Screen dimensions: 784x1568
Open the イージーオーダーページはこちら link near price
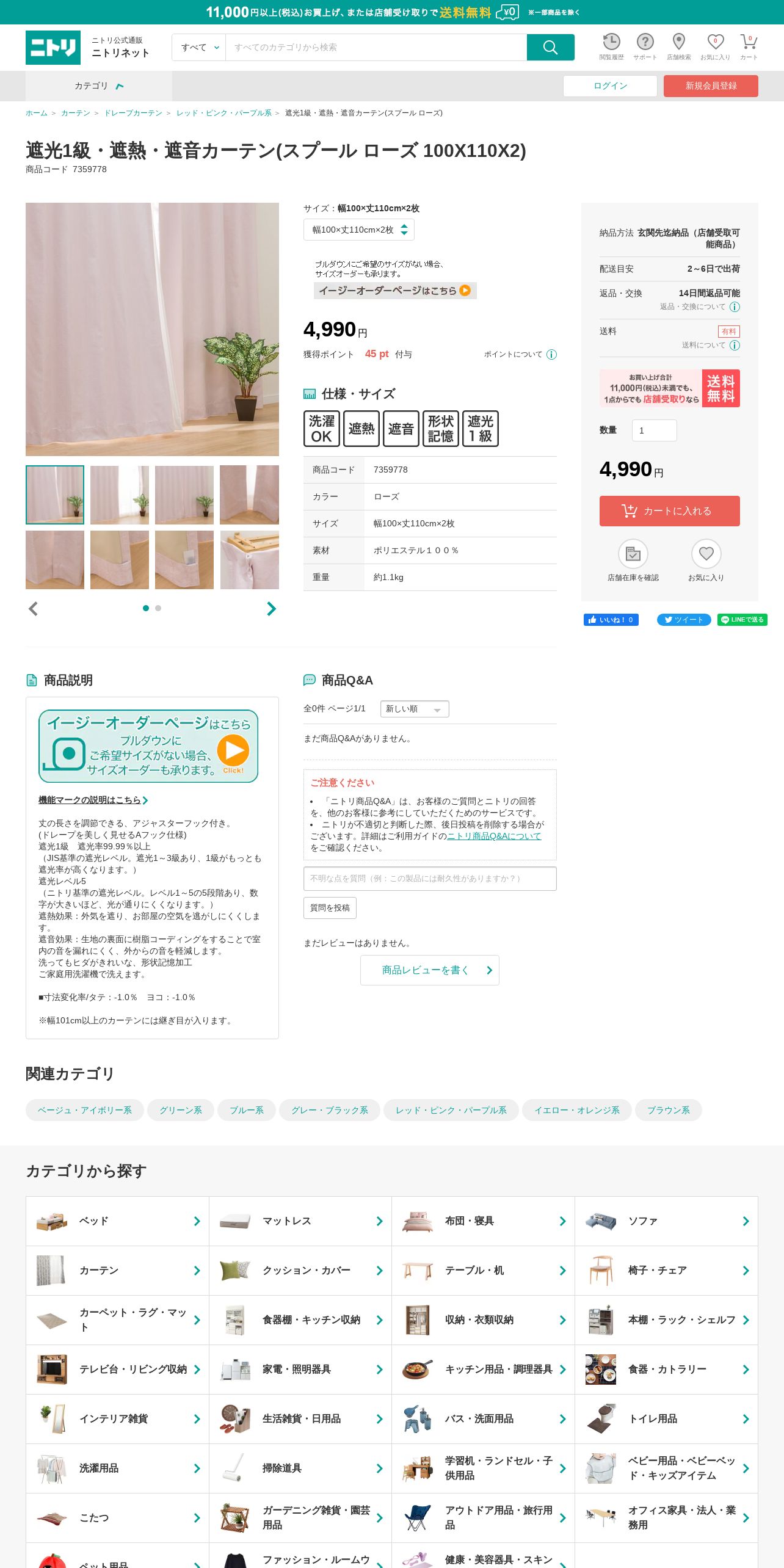click(x=395, y=291)
